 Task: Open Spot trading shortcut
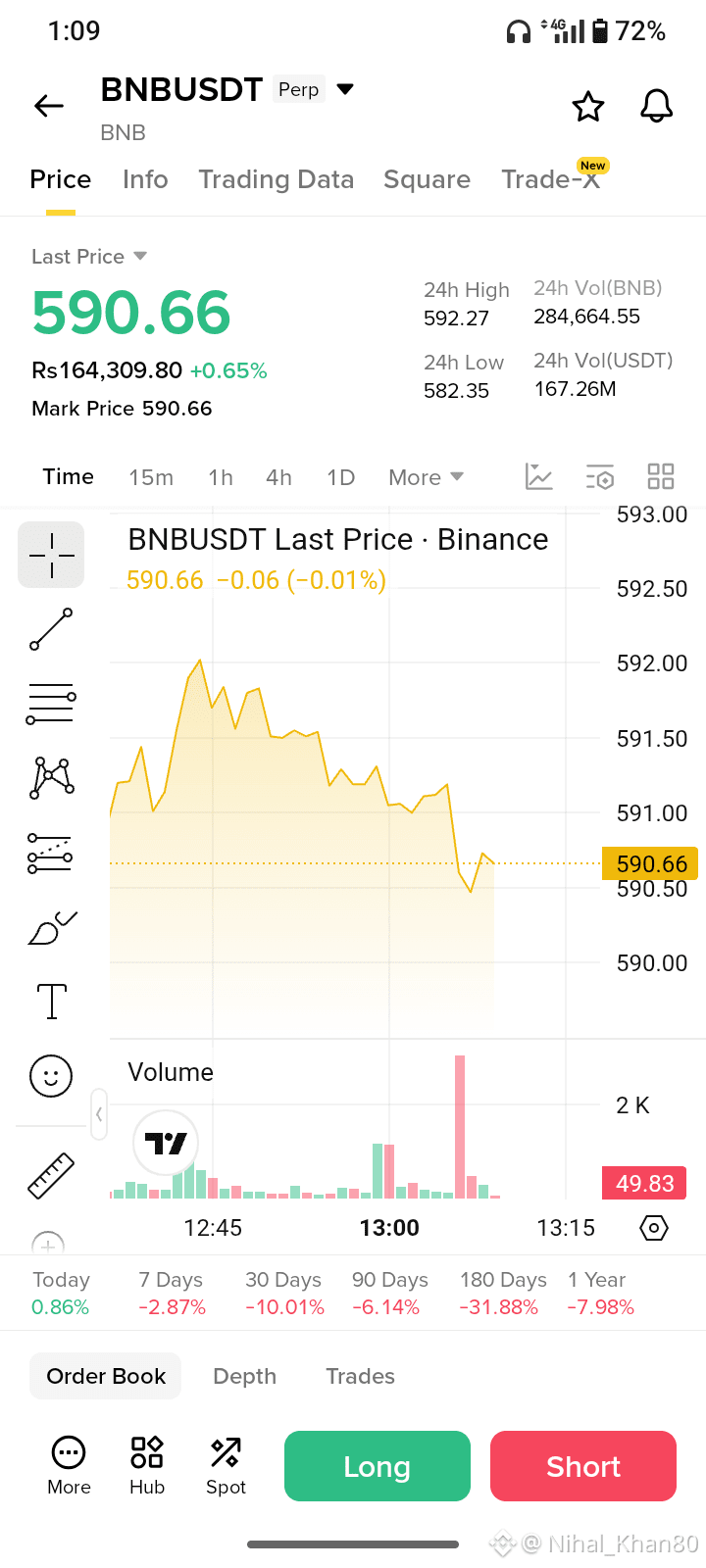coord(226,1466)
